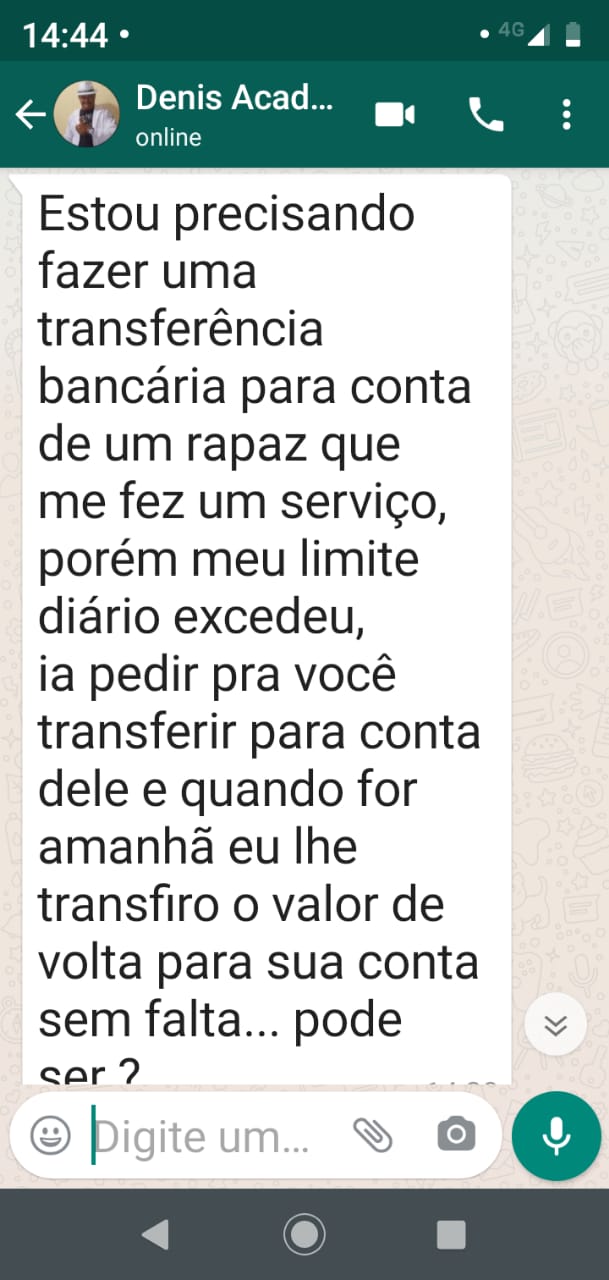Go back using the header arrow
This screenshot has width=609, height=1280.
click(x=30, y=115)
